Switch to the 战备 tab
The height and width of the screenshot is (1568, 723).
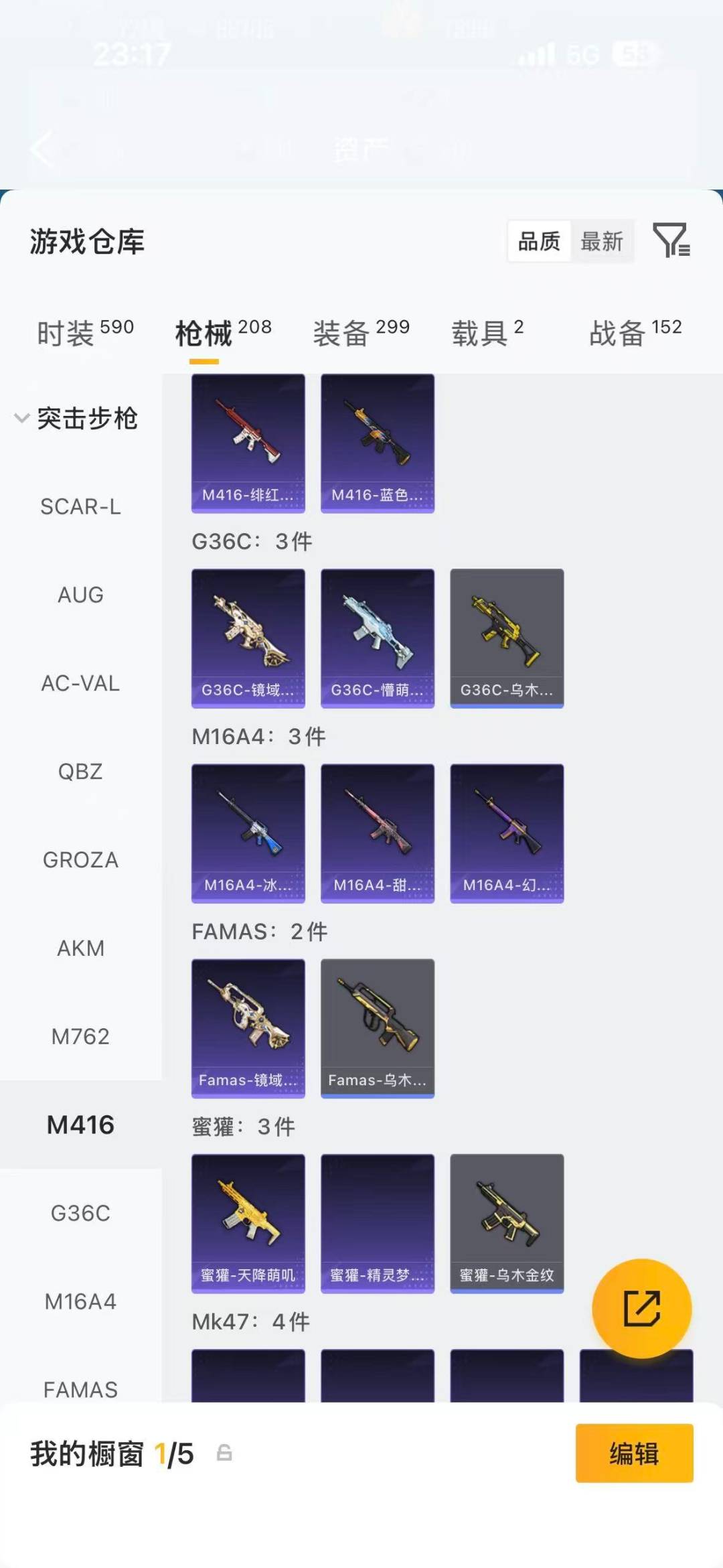(x=635, y=332)
